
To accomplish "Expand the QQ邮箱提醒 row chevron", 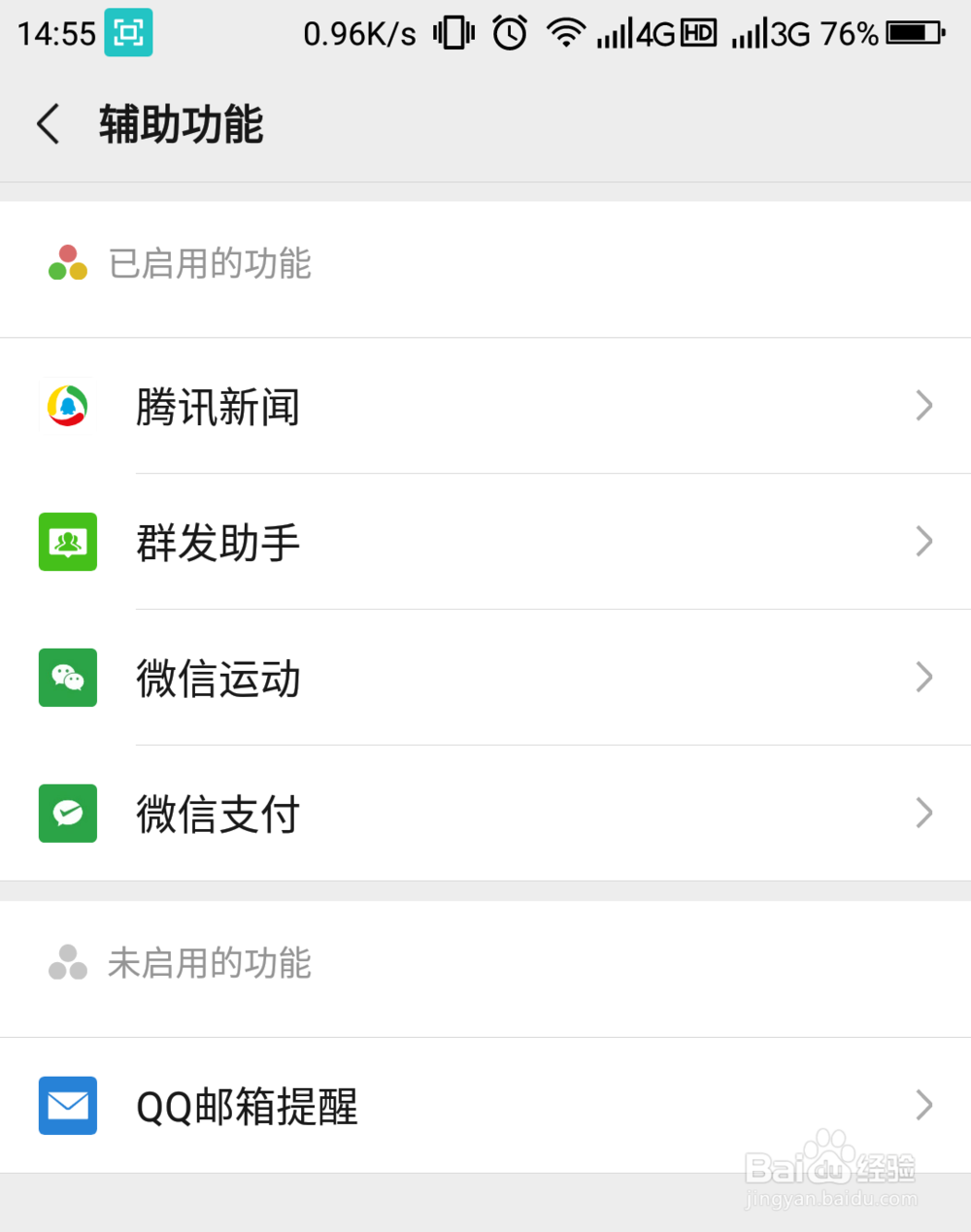I will point(922,1106).
